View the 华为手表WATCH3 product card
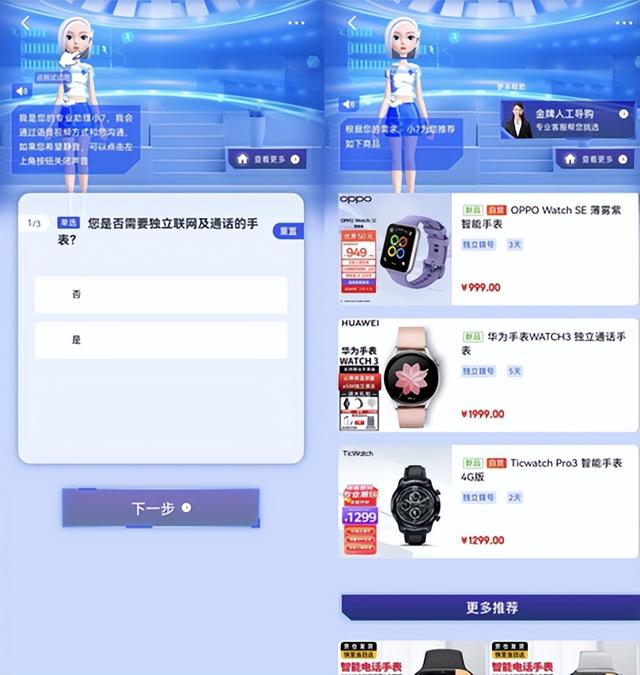Viewport: 640px width, 675px height. (x=488, y=375)
